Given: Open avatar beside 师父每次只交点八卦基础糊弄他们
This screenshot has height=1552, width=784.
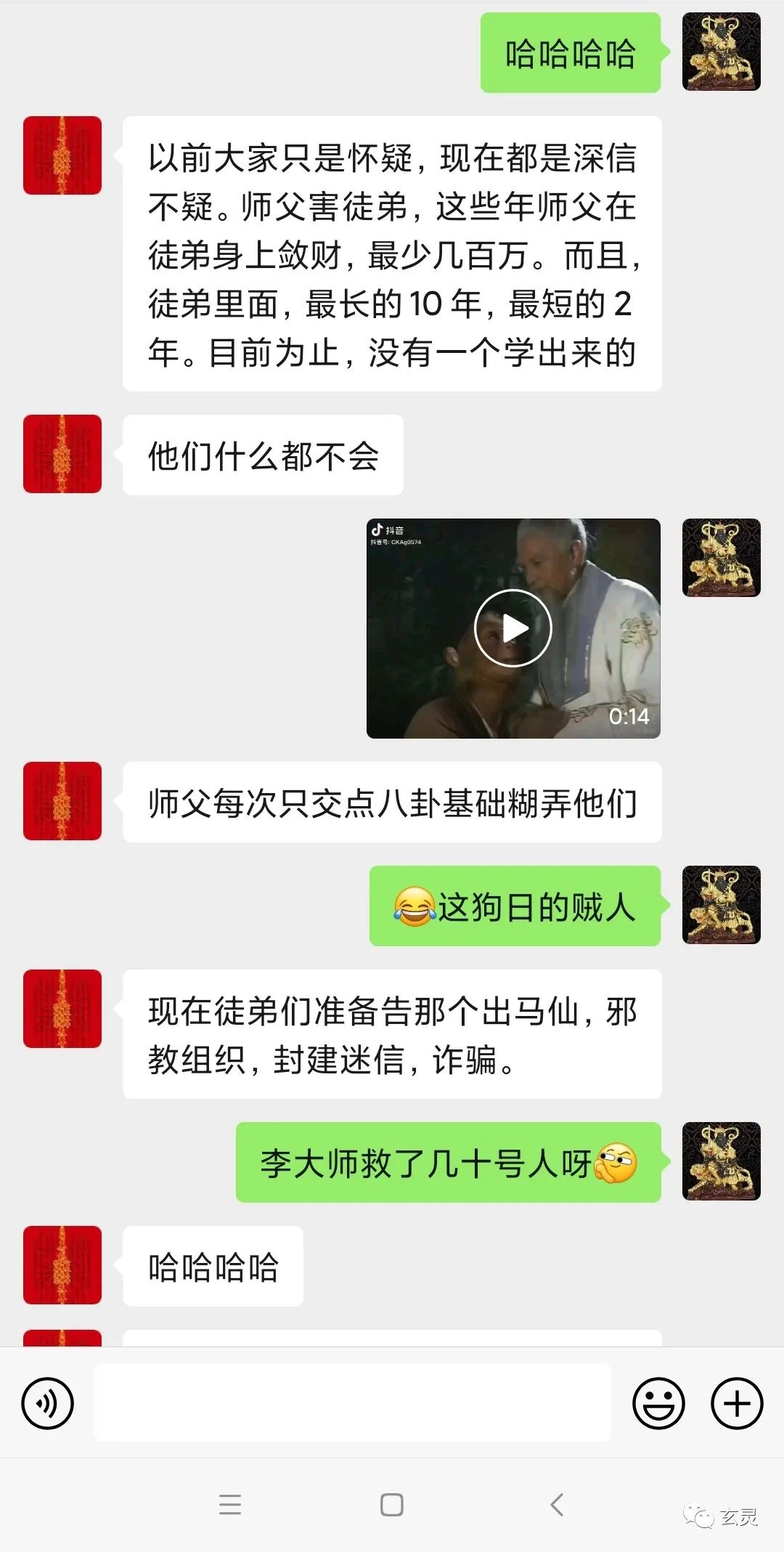Looking at the screenshot, I should [x=62, y=801].
